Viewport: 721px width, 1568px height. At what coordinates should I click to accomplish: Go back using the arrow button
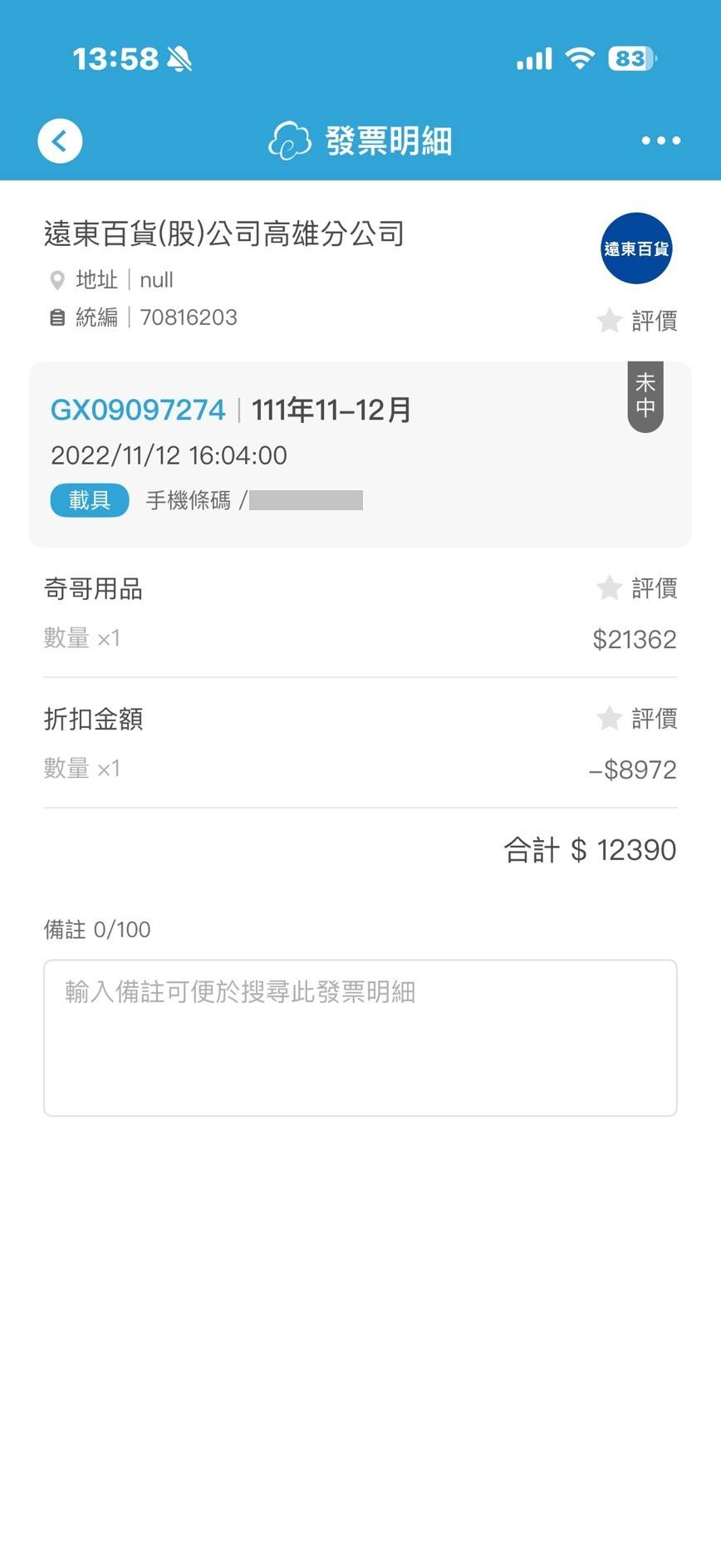[60, 140]
